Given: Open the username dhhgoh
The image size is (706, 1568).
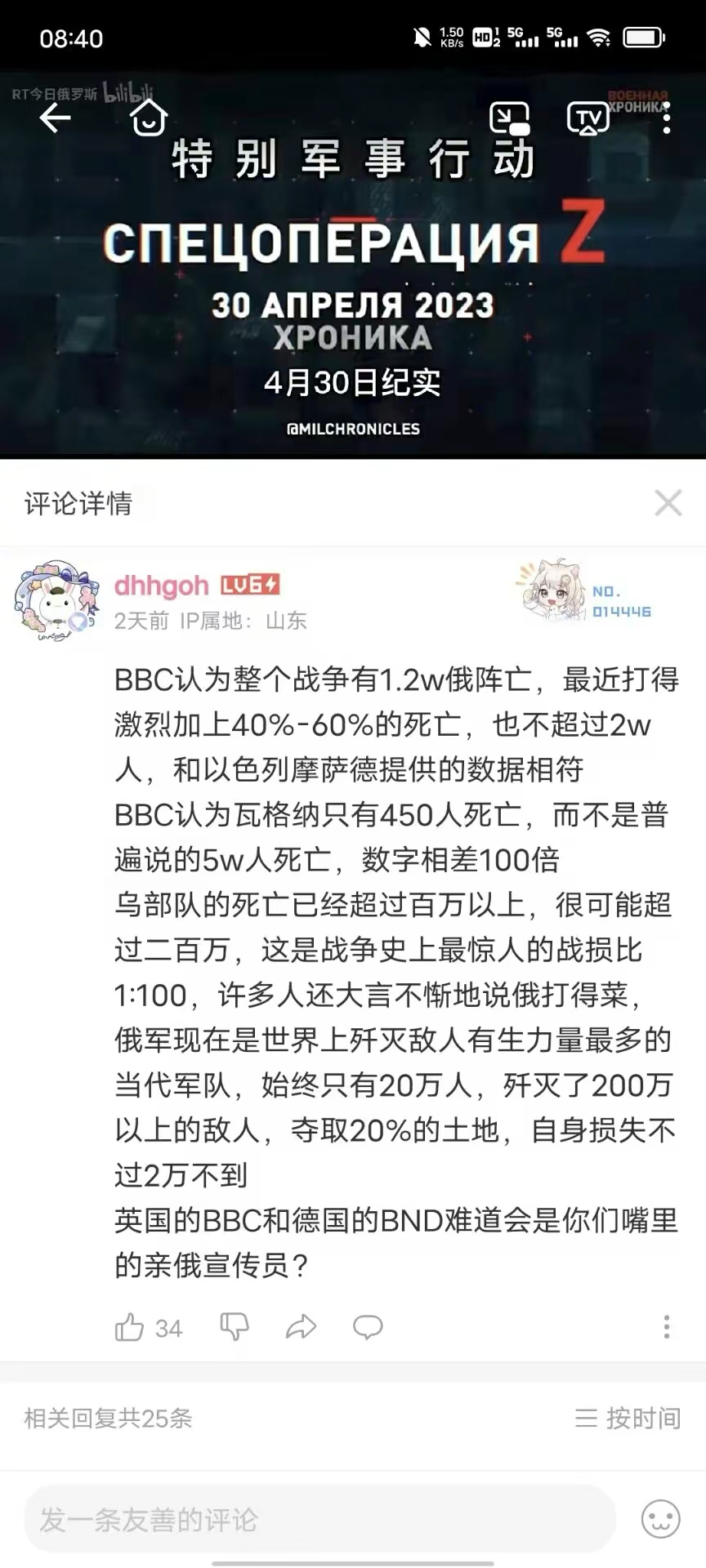Looking at the screenshot, I should coord(162,585).
